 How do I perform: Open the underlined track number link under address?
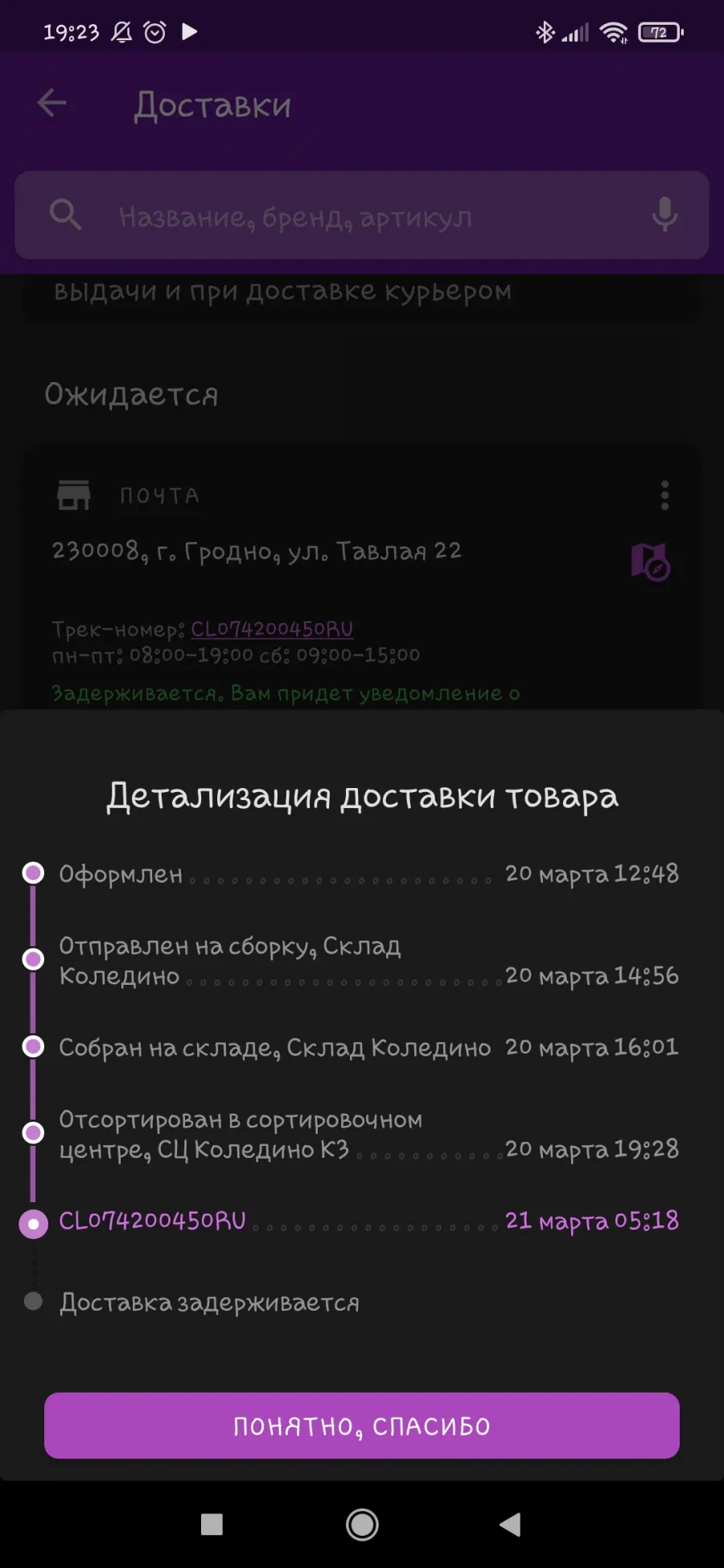pyautogui.click(x=272, y=629)
